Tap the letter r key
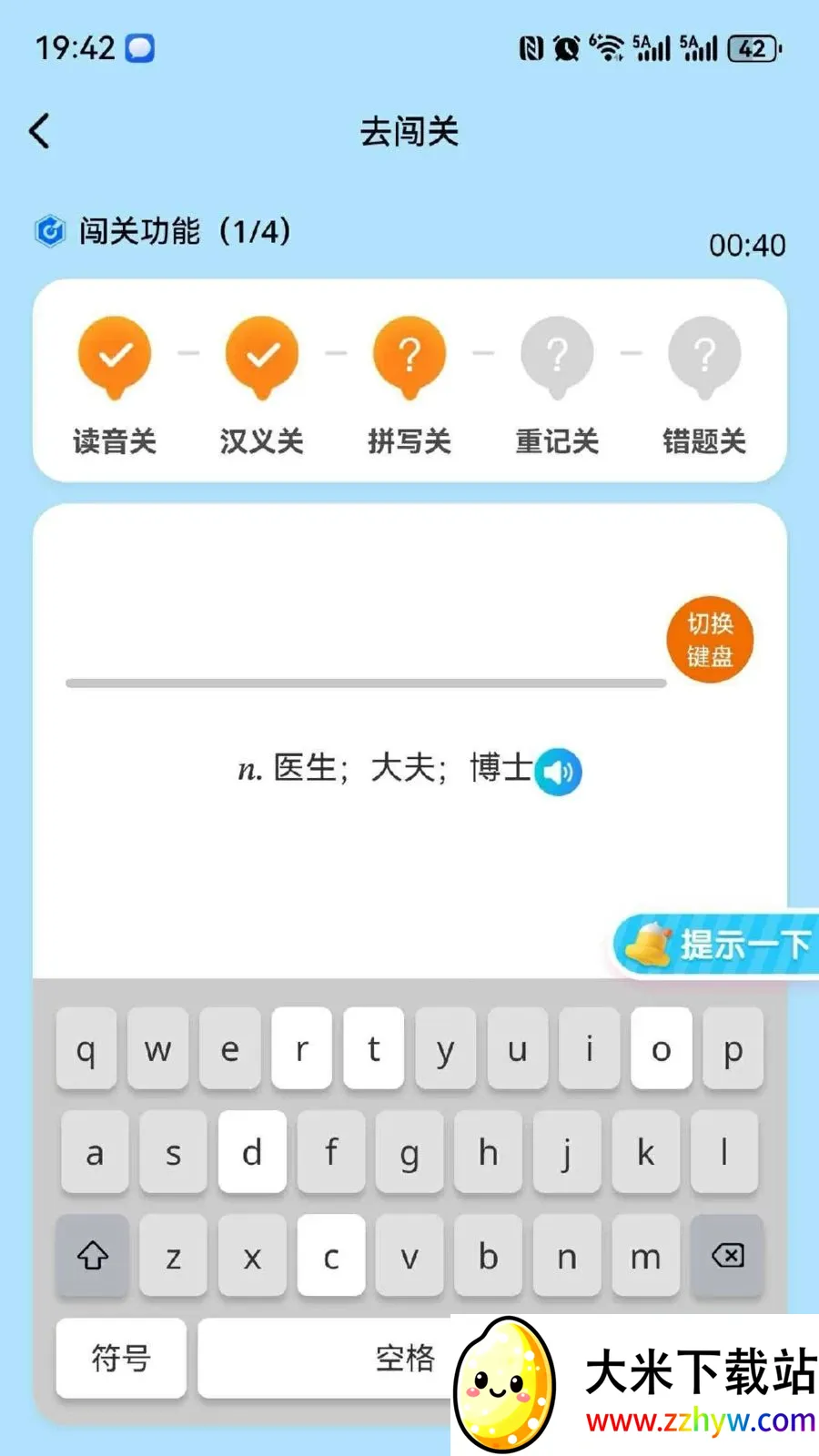 pos(301,1048)
